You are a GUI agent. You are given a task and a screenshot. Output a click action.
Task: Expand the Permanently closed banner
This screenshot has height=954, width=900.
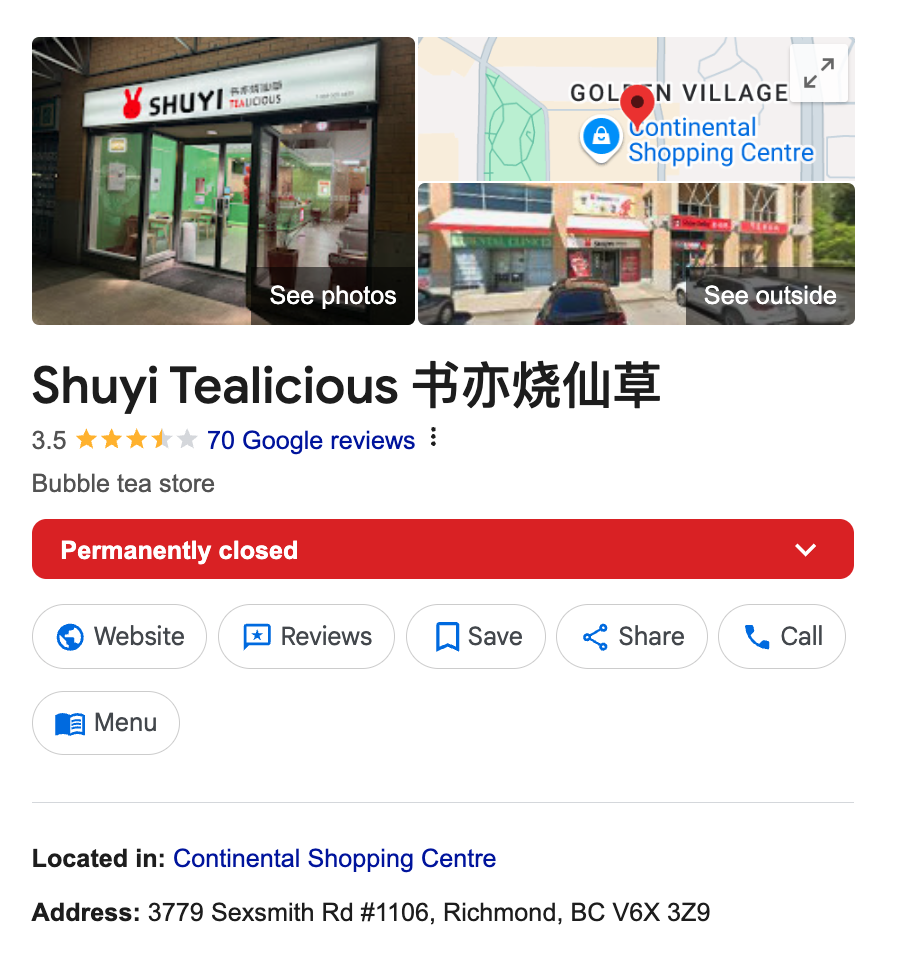pos(805,550)
